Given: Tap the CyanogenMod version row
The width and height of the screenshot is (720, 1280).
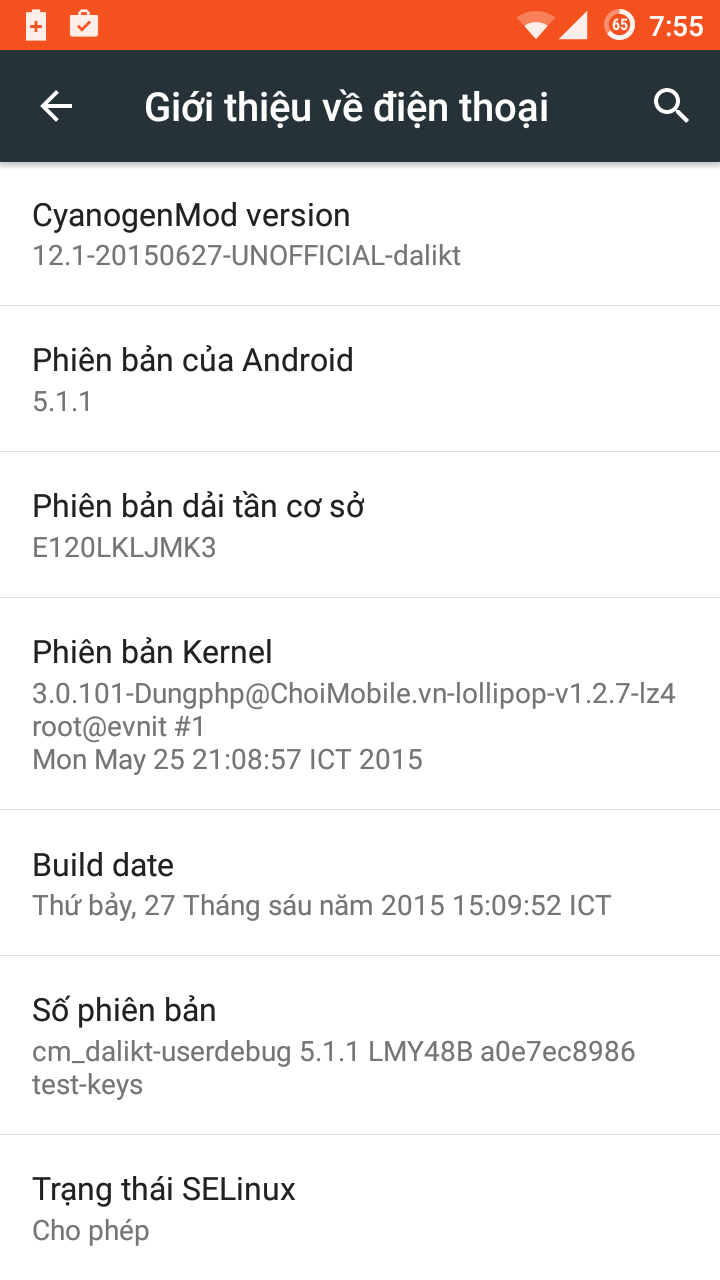Looking at the screenshot, I should pyautogui.click(x=360, y=234).
